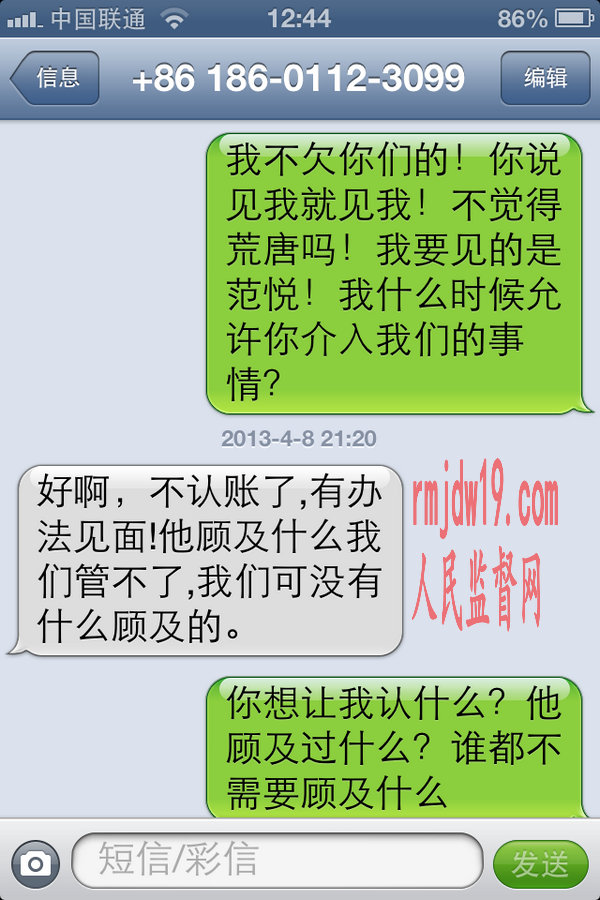
Task: Focus the 短信/彩信 message field
Action: click(277, 860)
